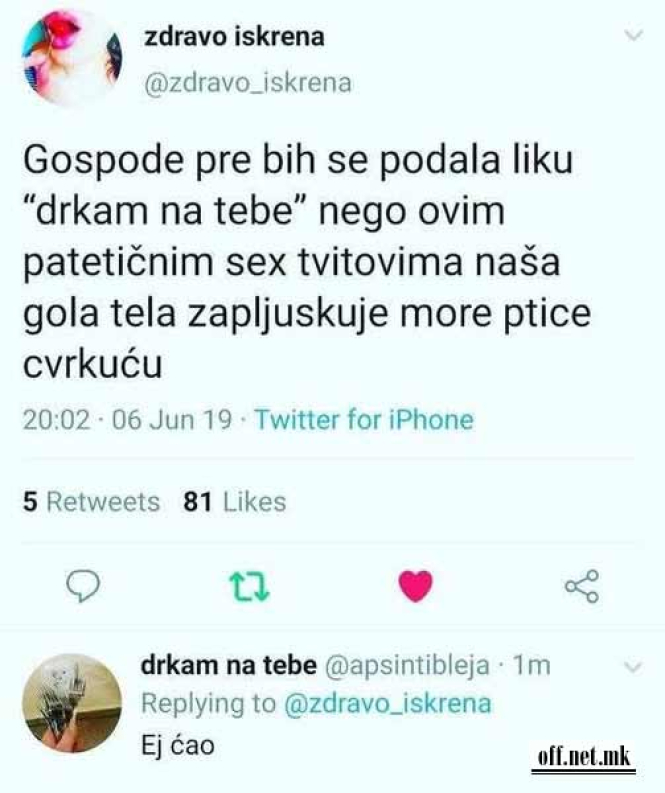665x793 pixels.
Task: Open drkam na tebe's profile avatar
Action: click(x=71, y=705)
